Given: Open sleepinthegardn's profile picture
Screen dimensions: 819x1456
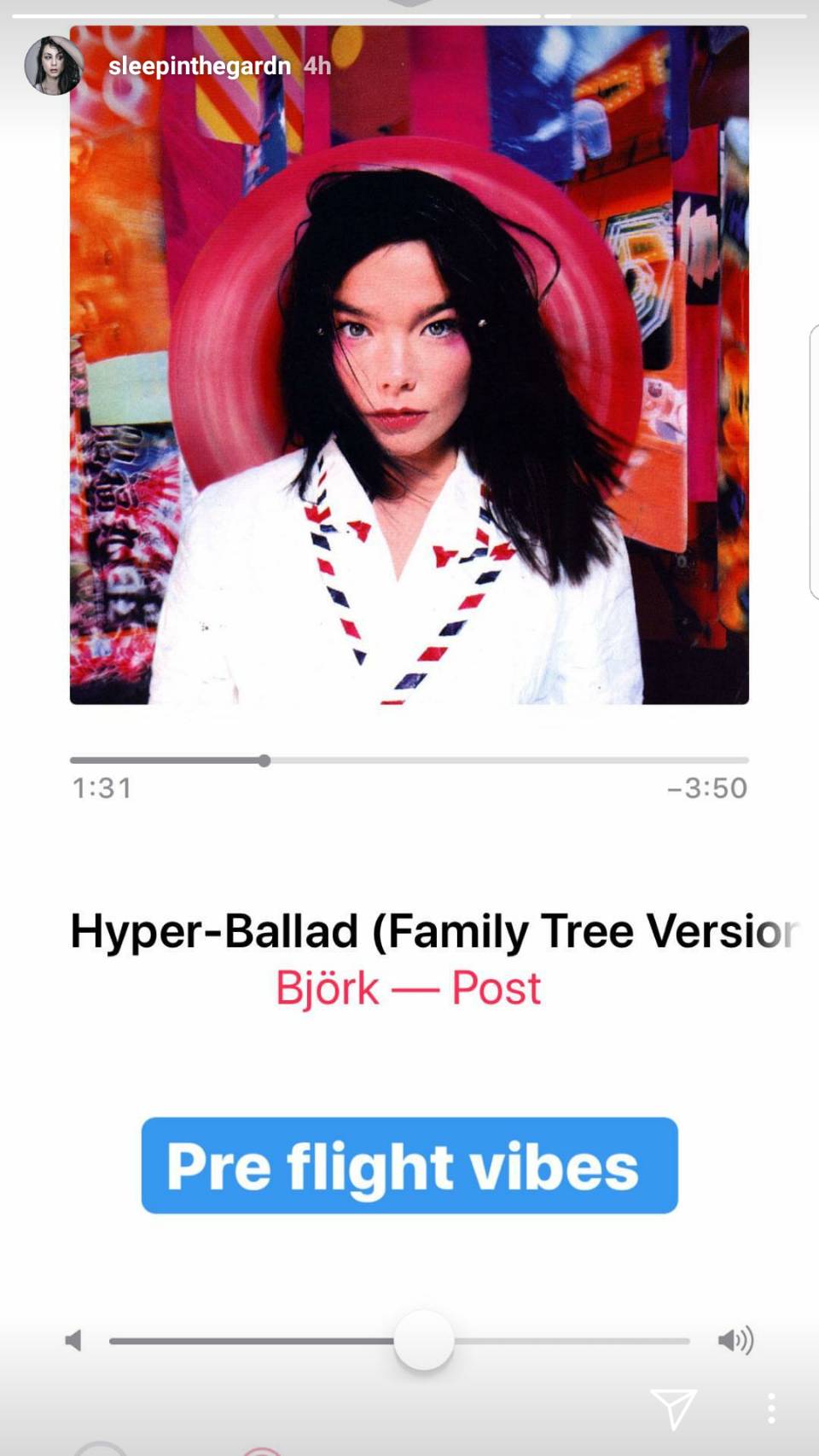Looking at the screenshot, I should point(53,66).
